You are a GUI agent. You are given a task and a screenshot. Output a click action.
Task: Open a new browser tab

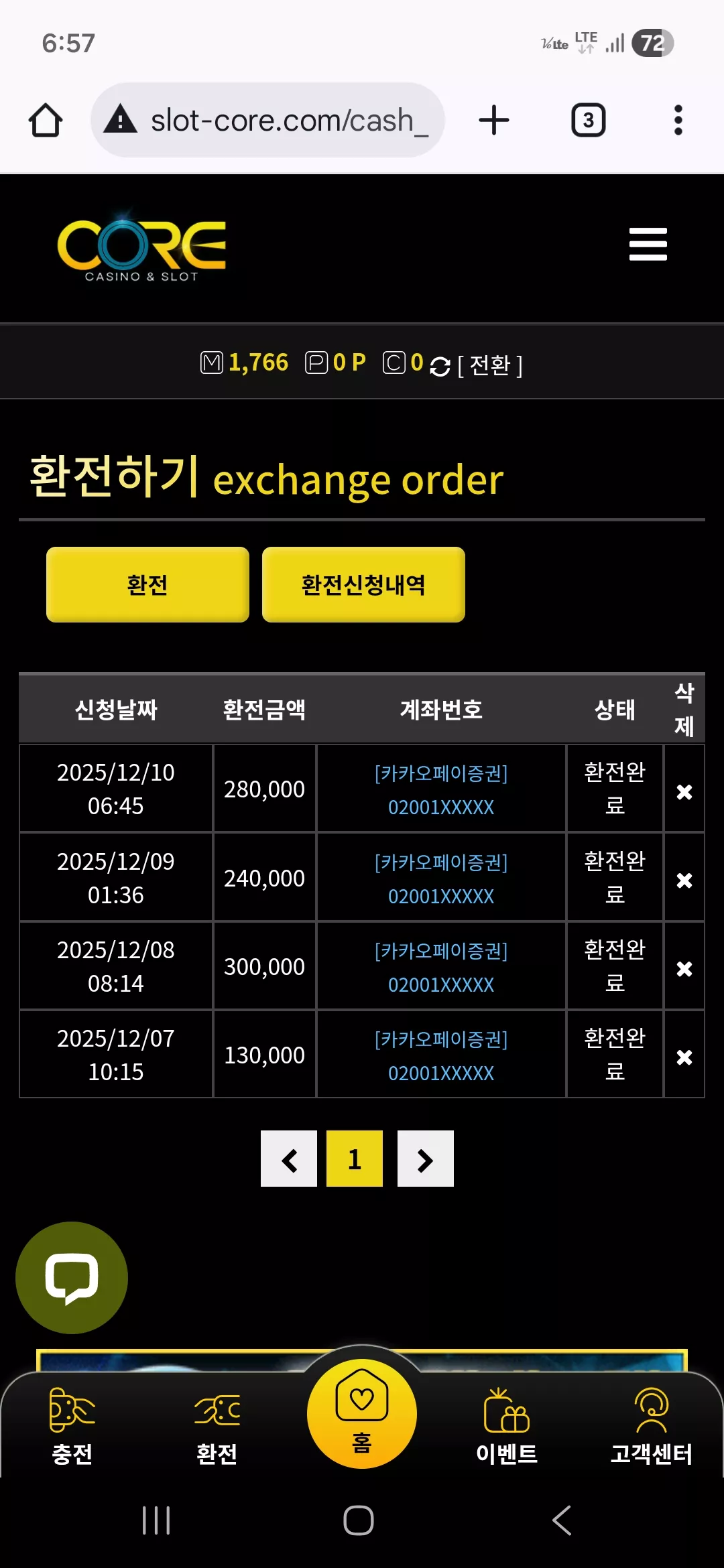coord(494,121)
